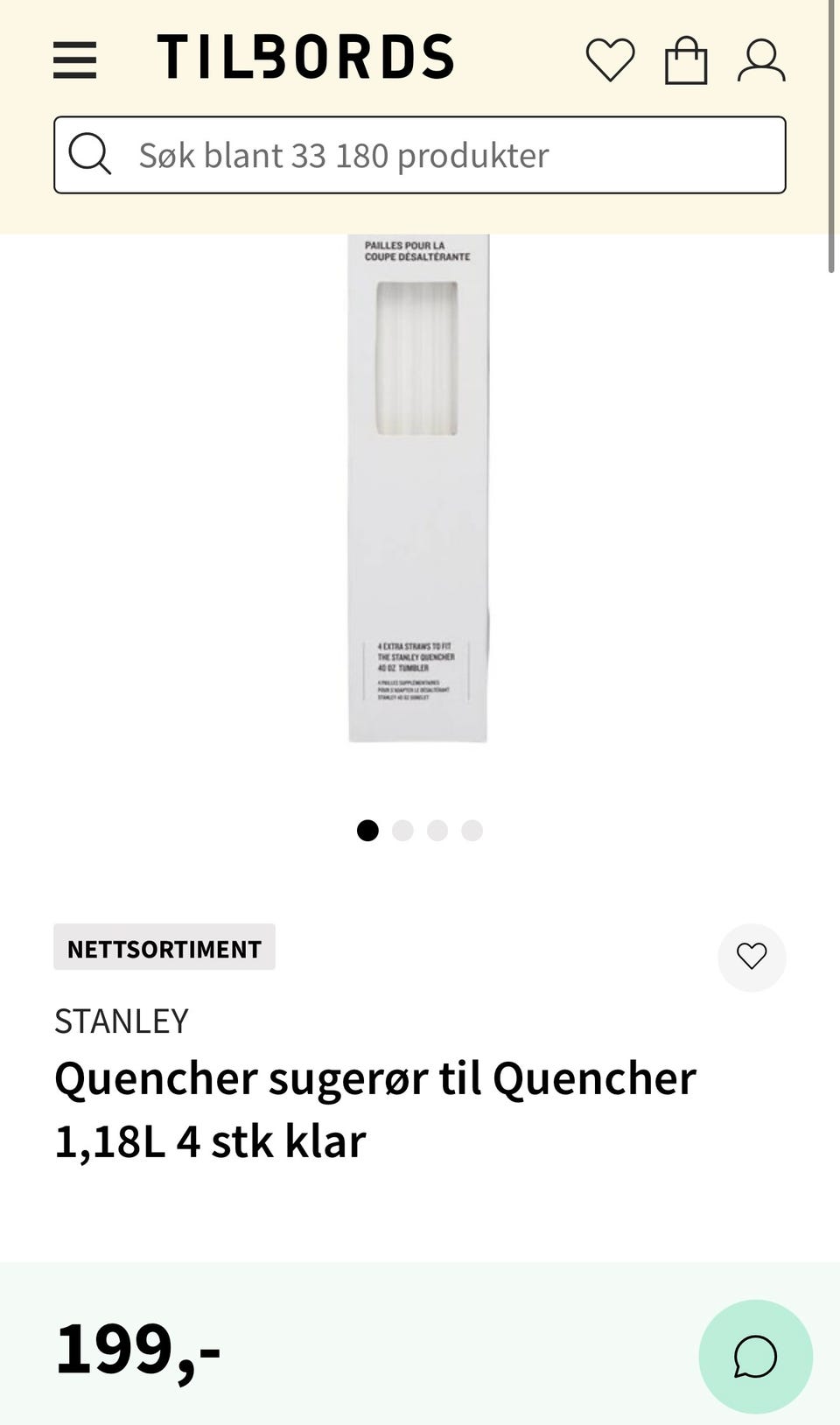
Task: Open the shopping bag
Action: pyautogui.click(x=686, y=60)
